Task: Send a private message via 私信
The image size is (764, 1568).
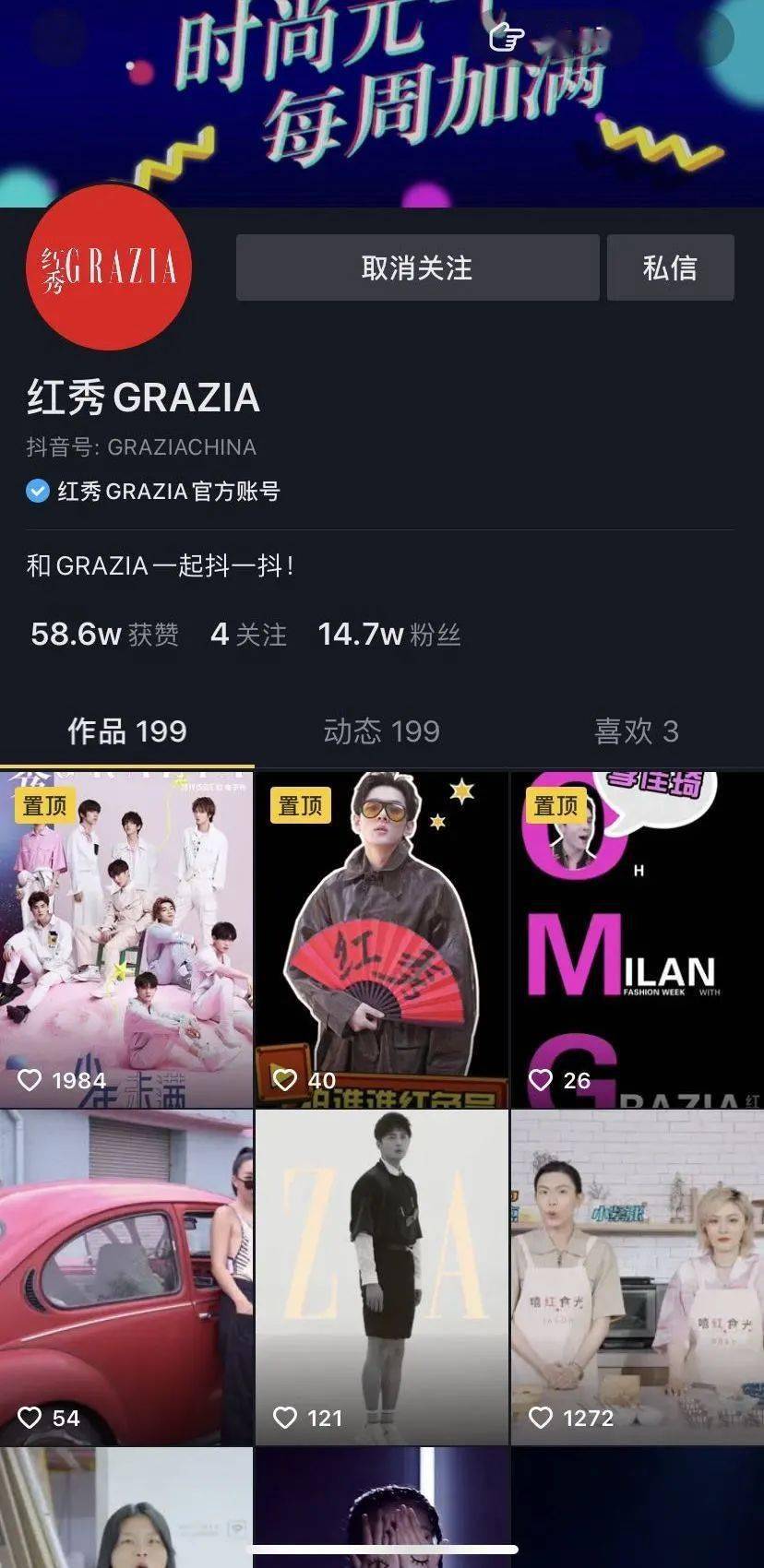Action: pyautogui.click(x=670, y=267)
